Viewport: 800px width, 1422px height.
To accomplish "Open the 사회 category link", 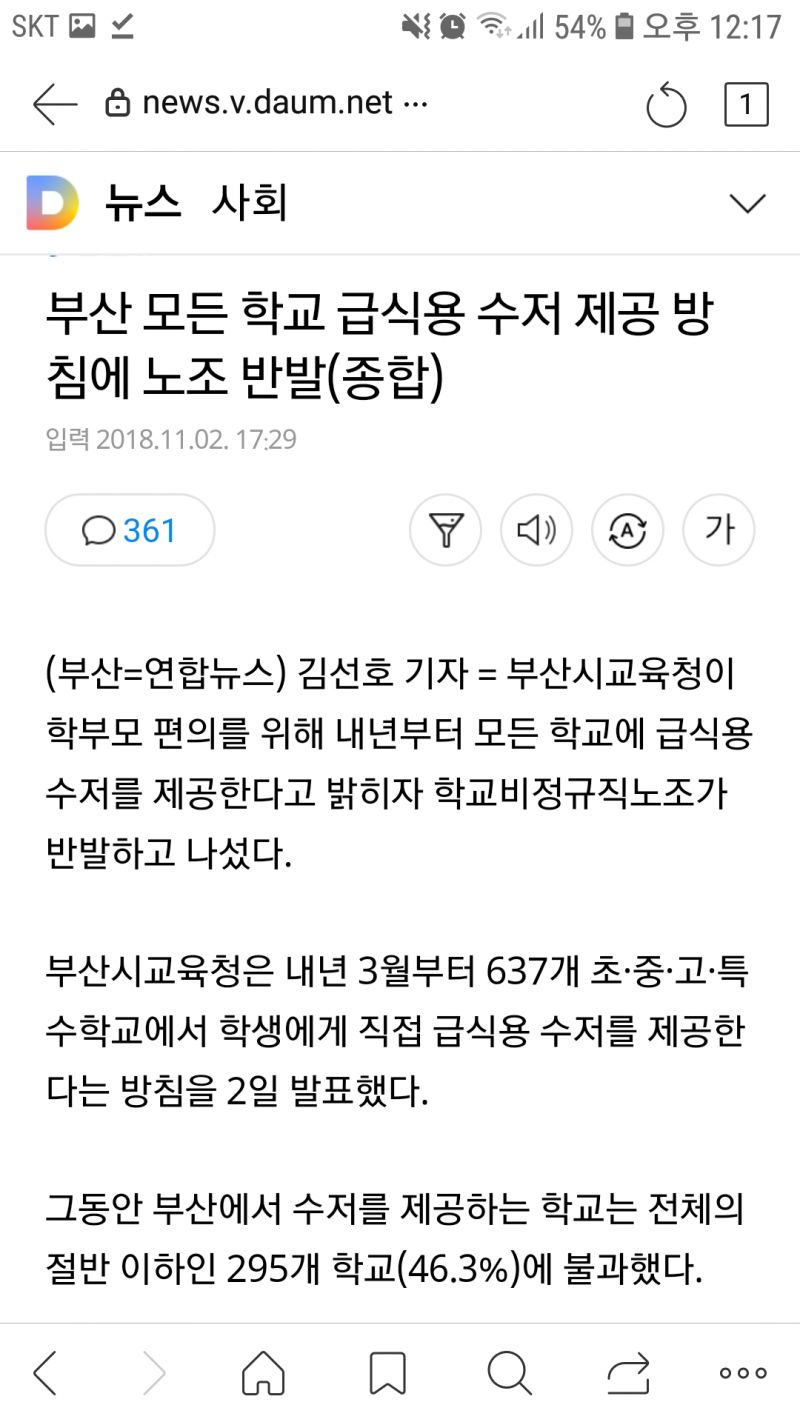I will click(x=250, y=203).
